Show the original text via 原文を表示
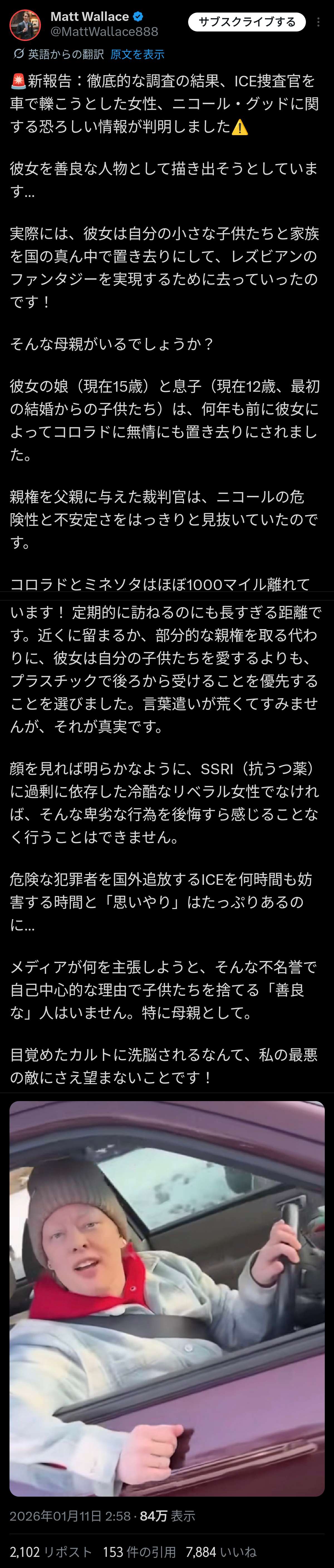Viewport: 334px width, 1568px height. point(137,54)
